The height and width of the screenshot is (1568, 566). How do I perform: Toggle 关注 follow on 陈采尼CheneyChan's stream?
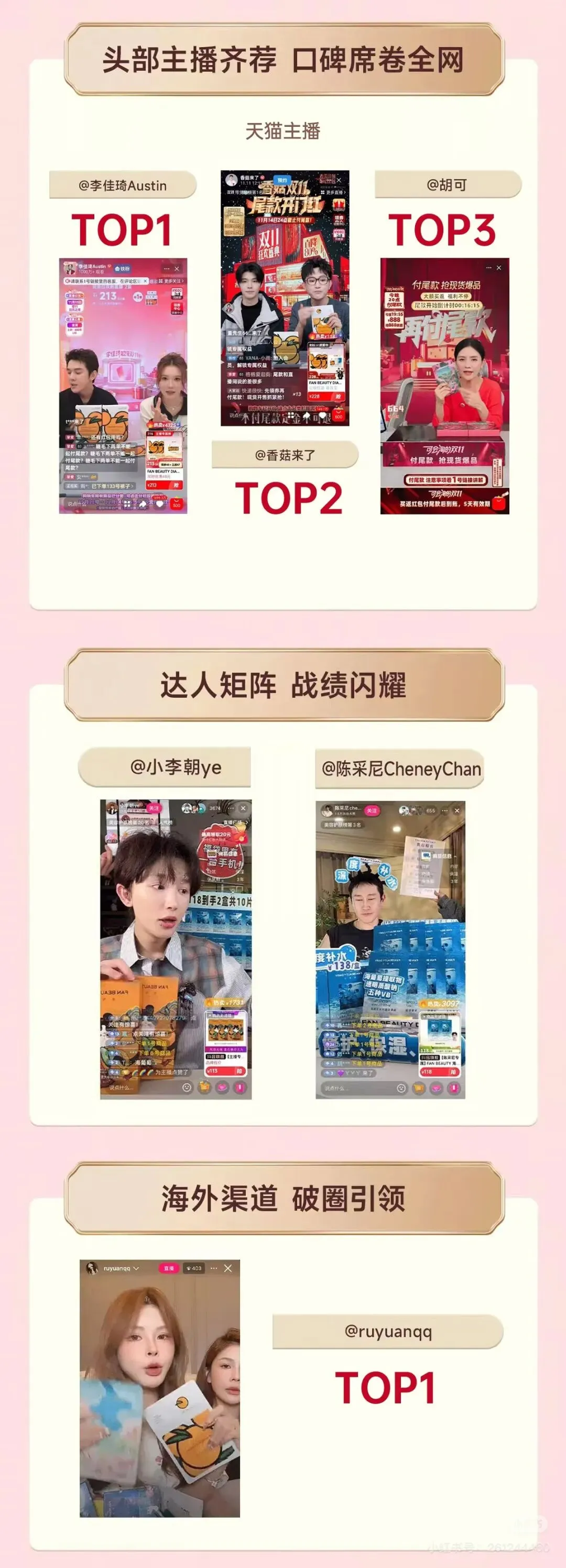point(373,812)
